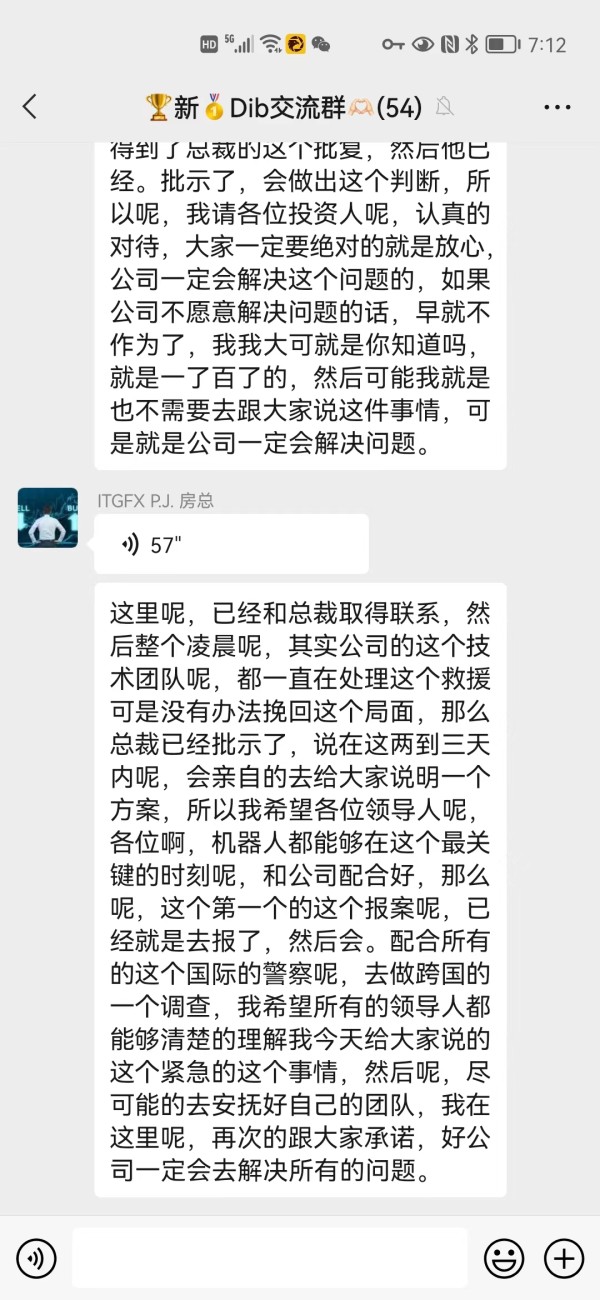The height and width of the screenshot is (1300, 600).
Task: Open the group chat overflow menu
Action: click(x=557, y=107)
